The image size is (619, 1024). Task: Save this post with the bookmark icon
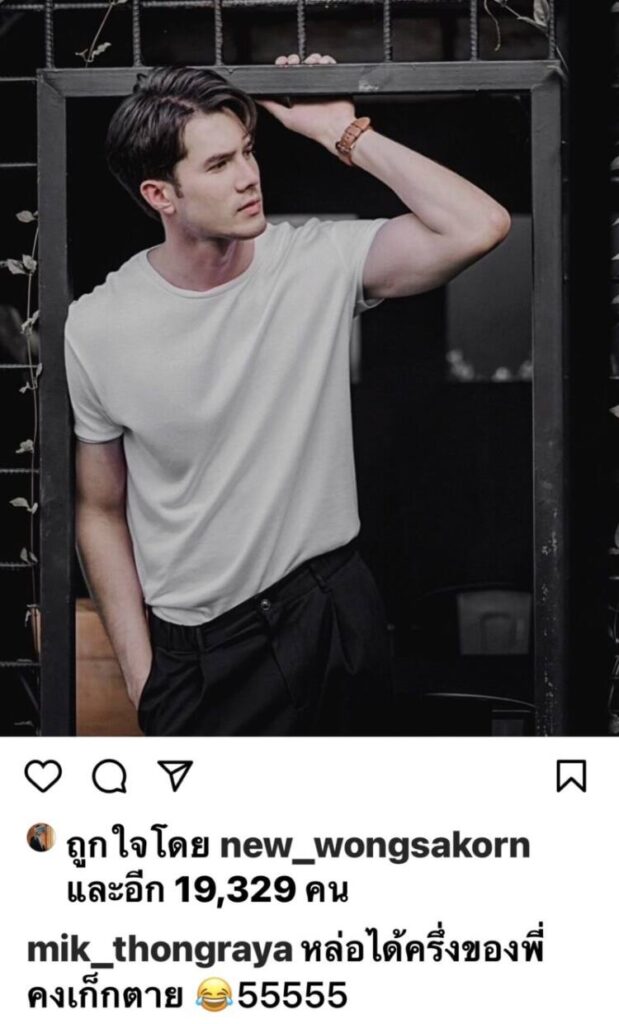[571, 776]
